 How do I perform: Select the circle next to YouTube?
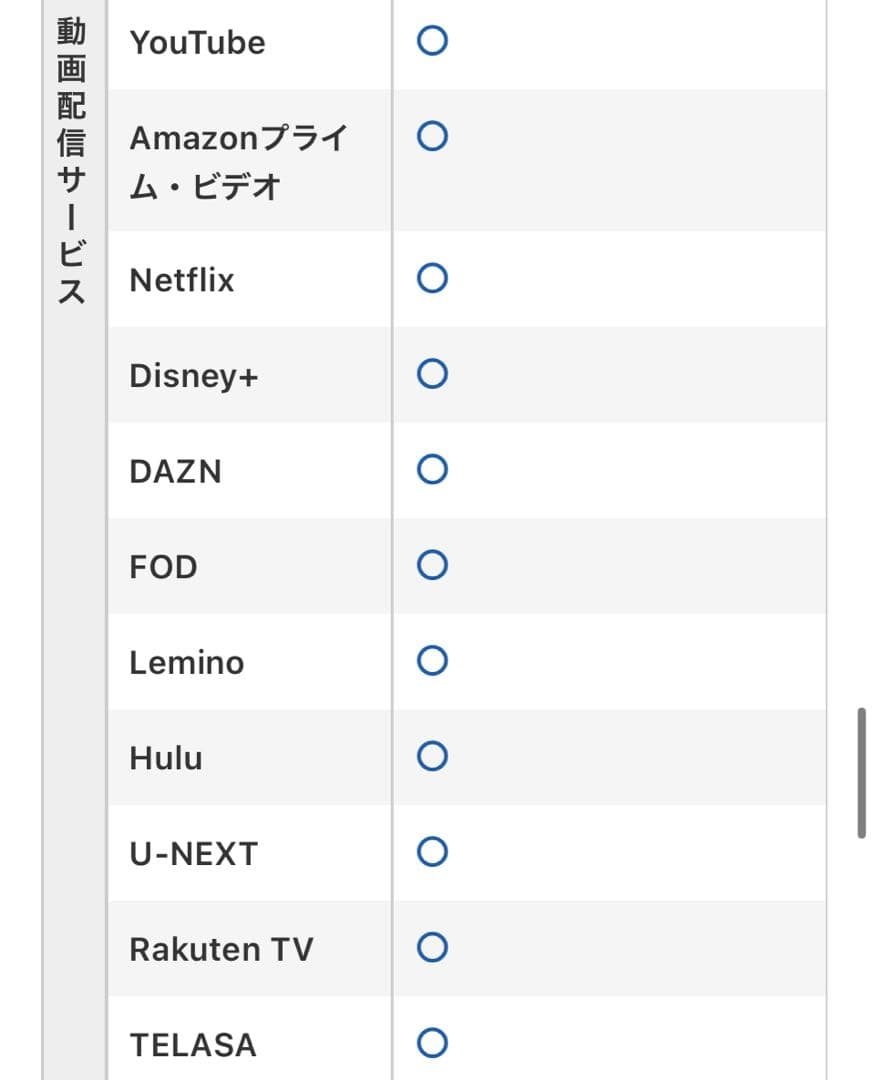(x=431, y=42)
